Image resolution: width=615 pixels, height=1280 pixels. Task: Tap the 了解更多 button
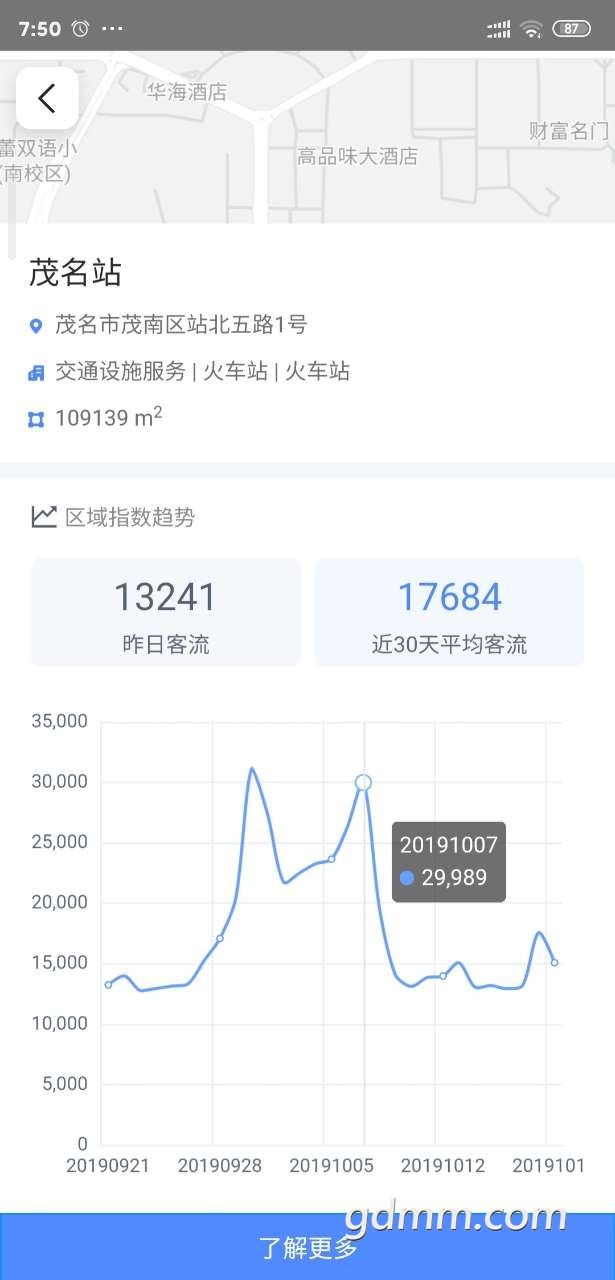[307, 1247]
